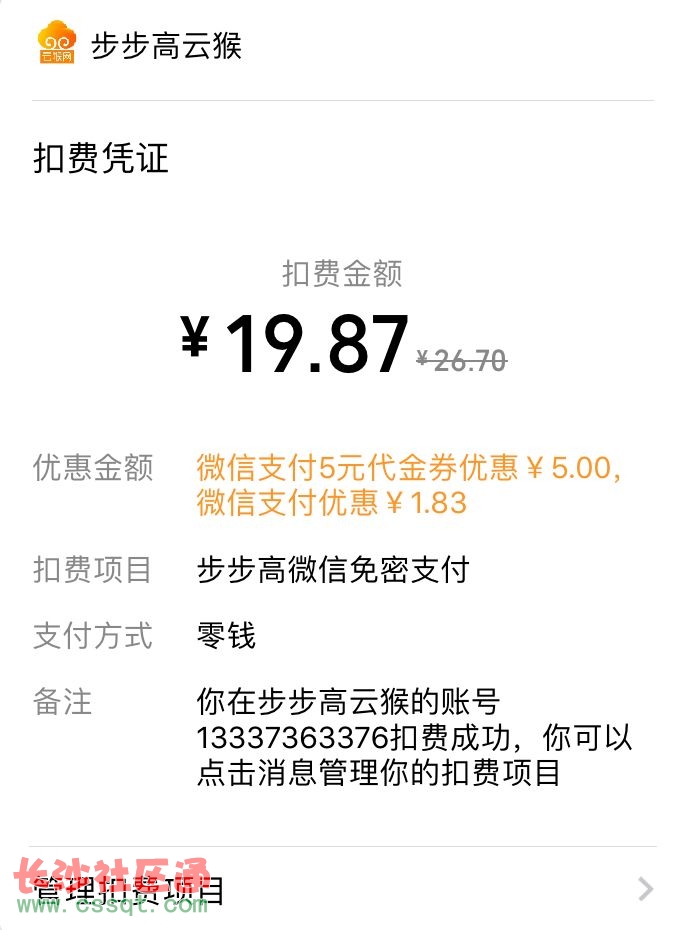
Task: Open the 步步高云猴 account header
Action: pyautogui.click(x=165, y=45)
